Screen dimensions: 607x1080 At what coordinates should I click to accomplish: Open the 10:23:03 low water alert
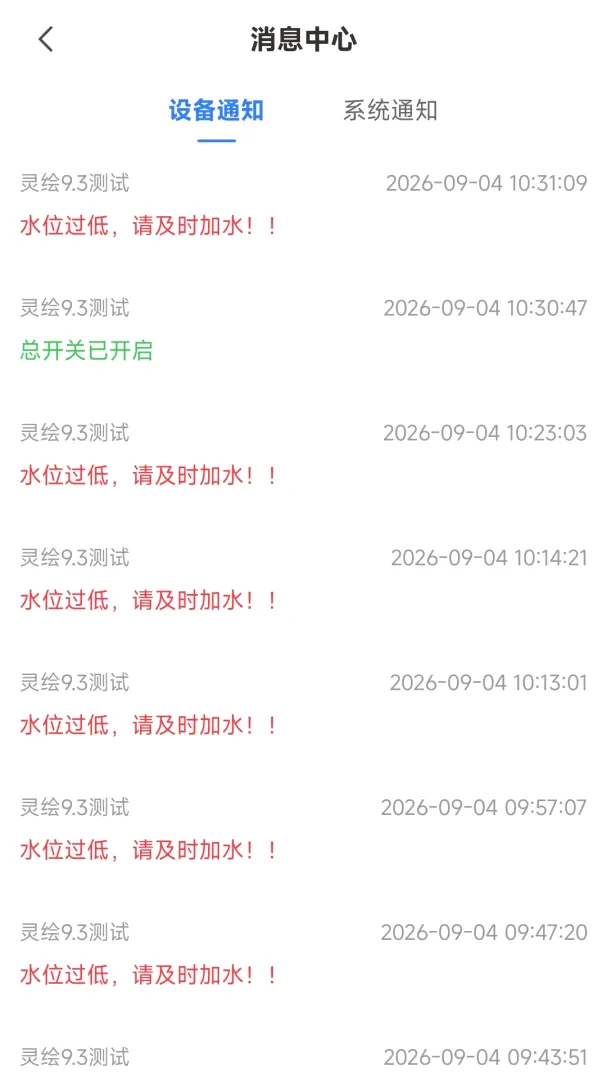pos(303,454)
